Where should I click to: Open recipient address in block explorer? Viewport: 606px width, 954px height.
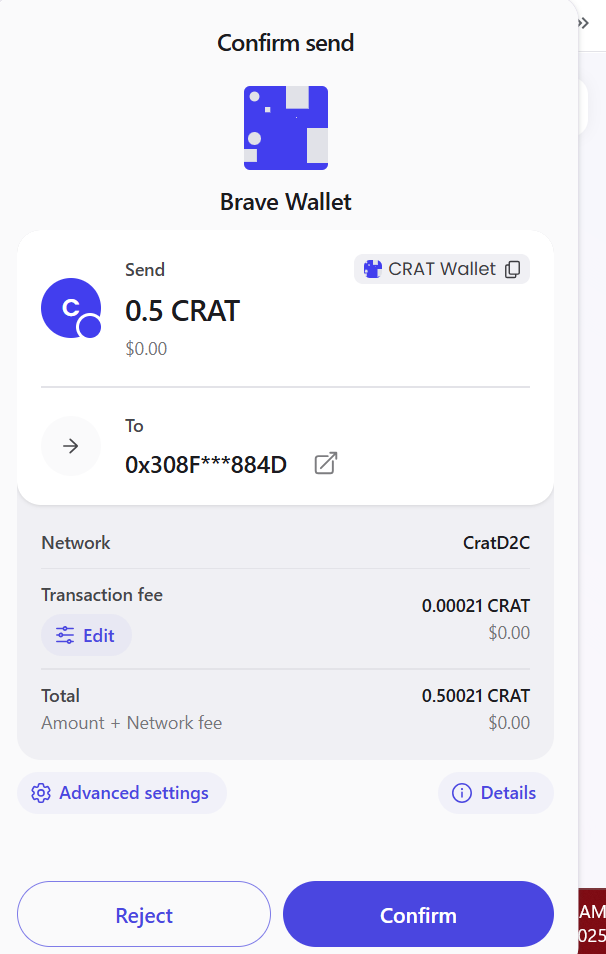pos(325,464)
